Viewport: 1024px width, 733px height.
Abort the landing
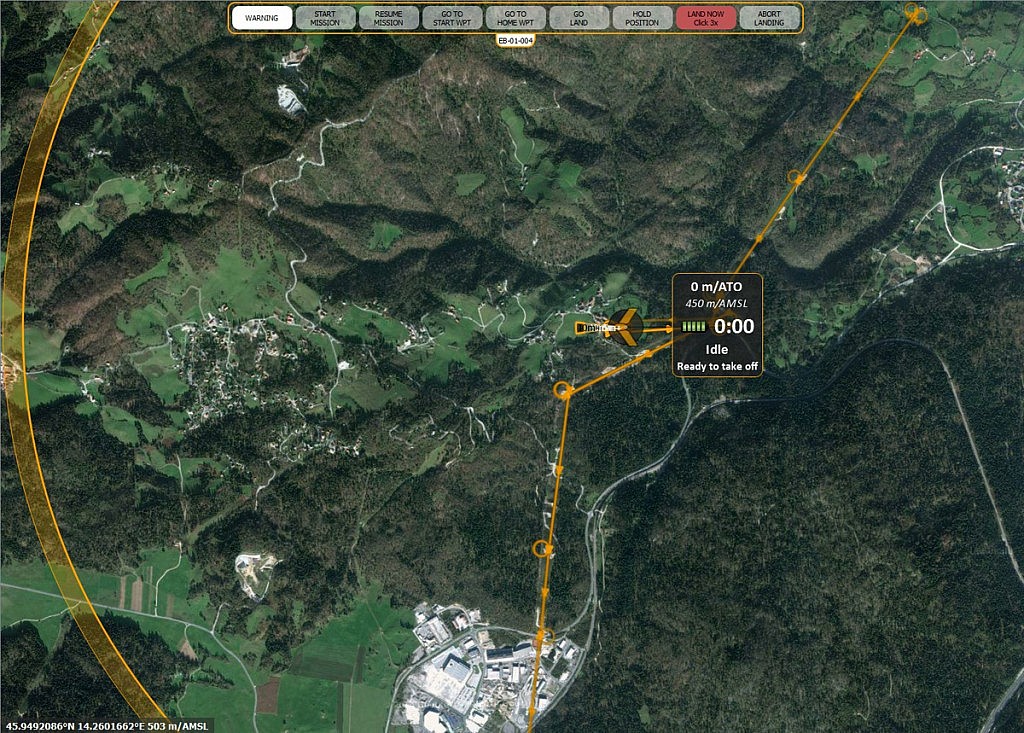[769, 18]
